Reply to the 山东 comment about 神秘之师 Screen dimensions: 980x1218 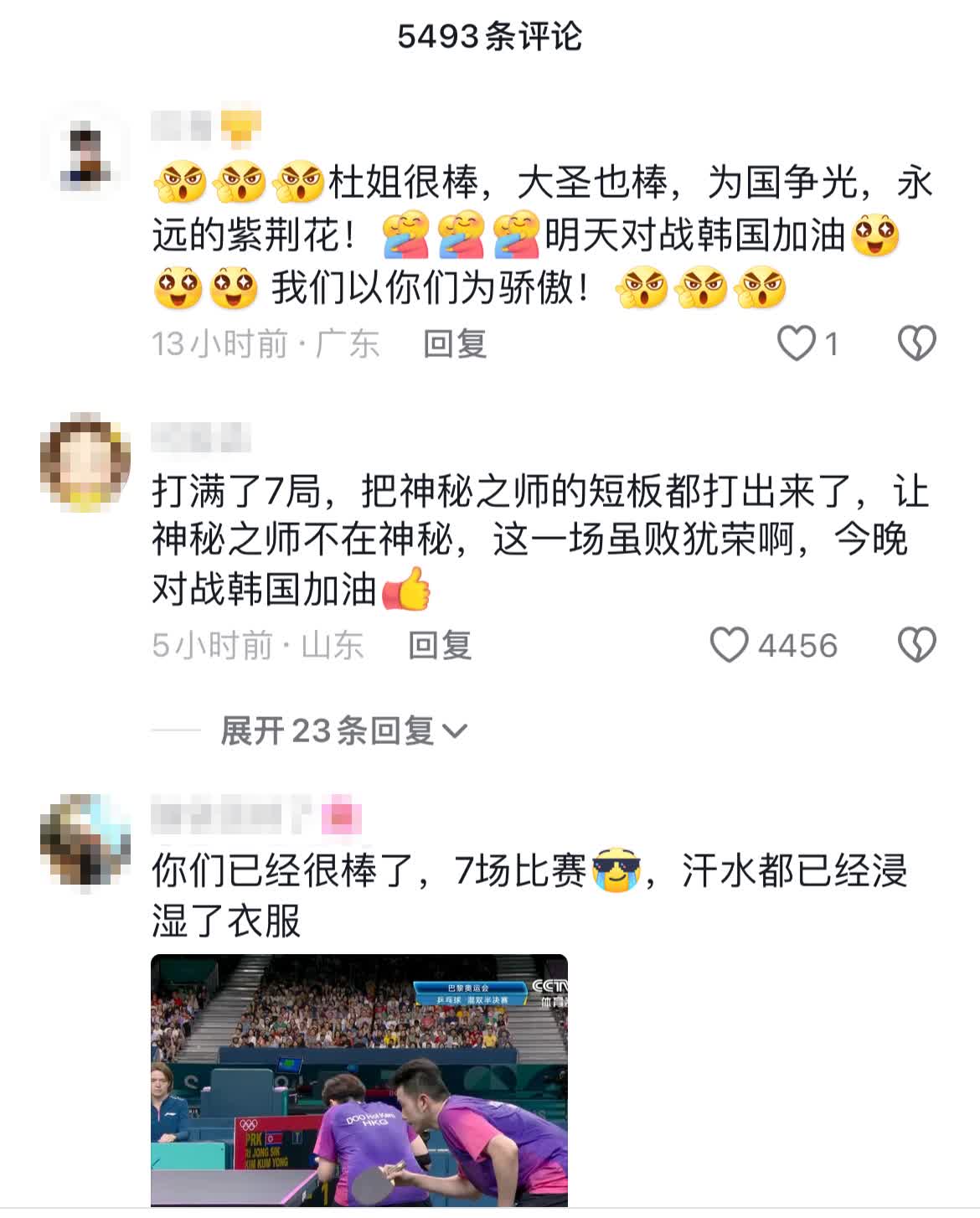440,645
